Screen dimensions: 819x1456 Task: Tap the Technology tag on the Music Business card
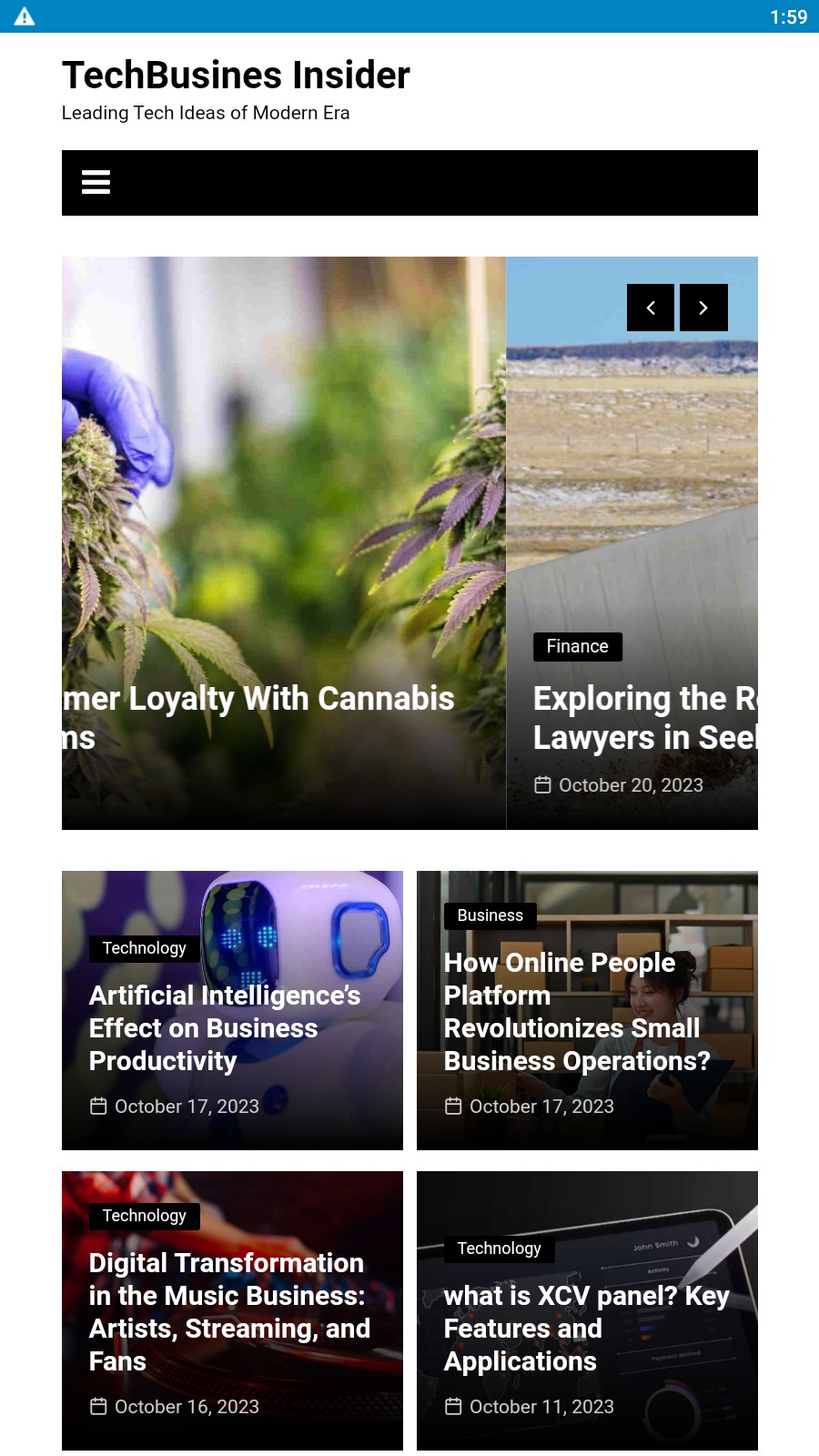coord(144,1216)
